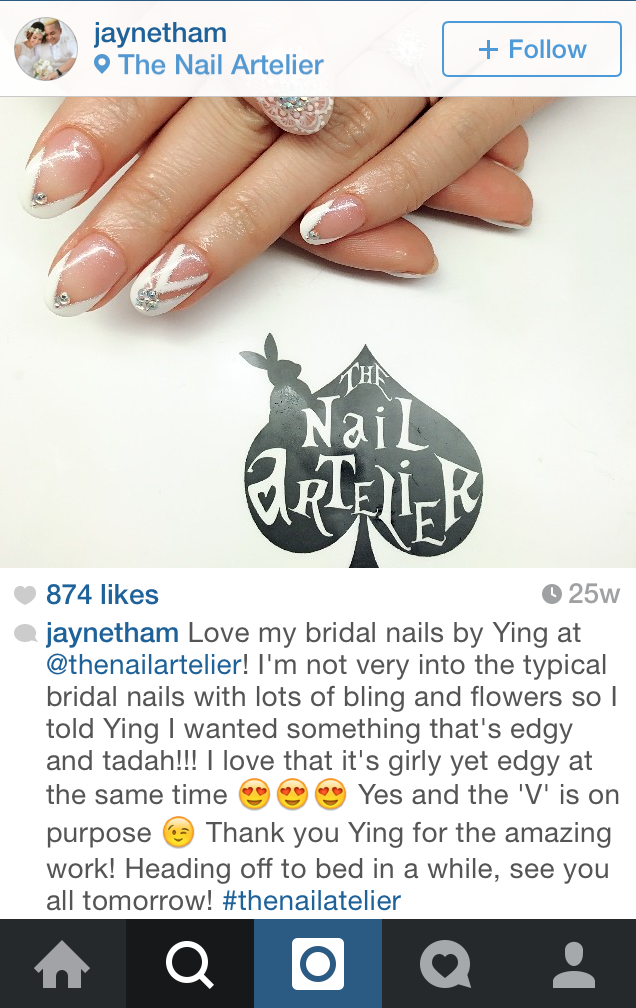This screenshot has width=636, height=1008.
Task: Go to the Home feed tab
Action: coord(62,965)
